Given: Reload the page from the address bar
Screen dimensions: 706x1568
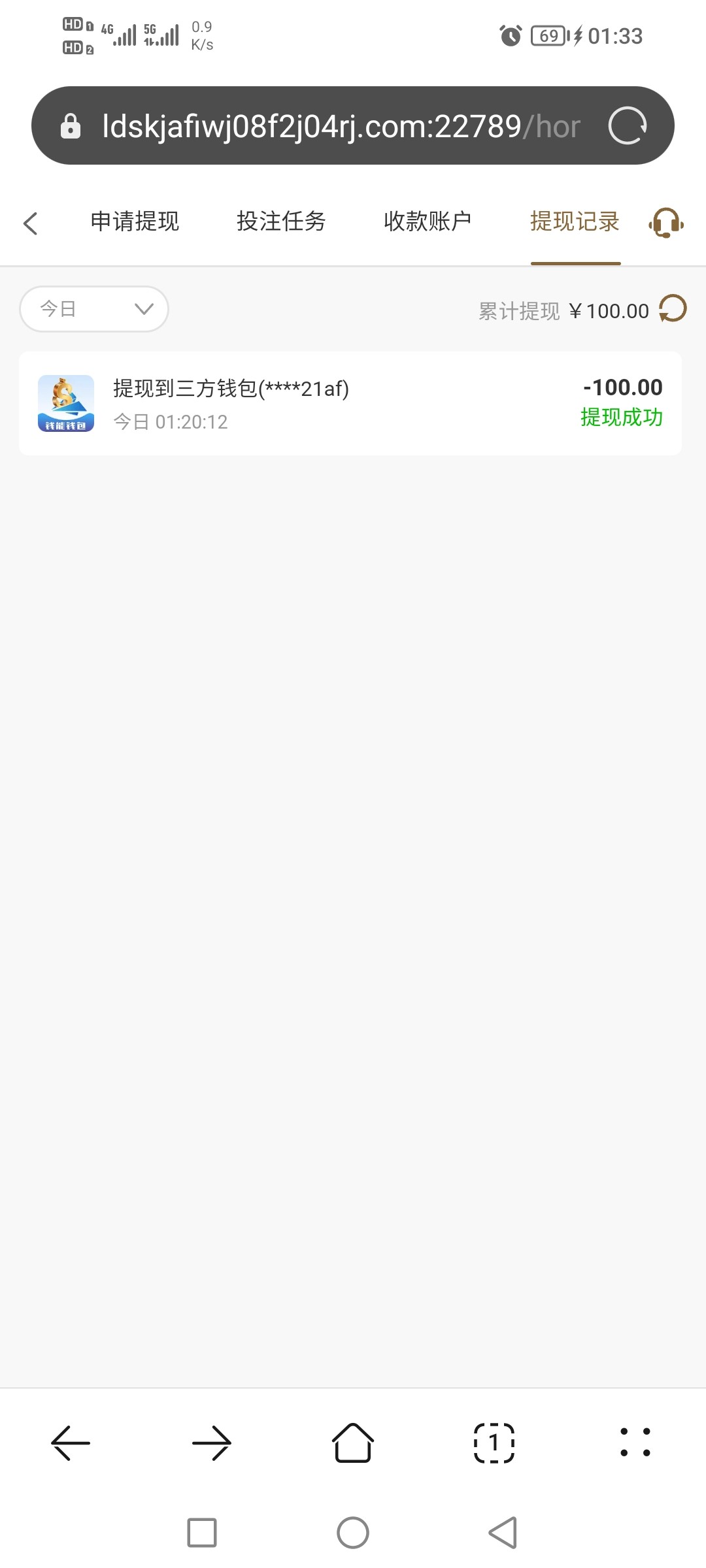Looking at the screenshot, I should tap(627, 125).
